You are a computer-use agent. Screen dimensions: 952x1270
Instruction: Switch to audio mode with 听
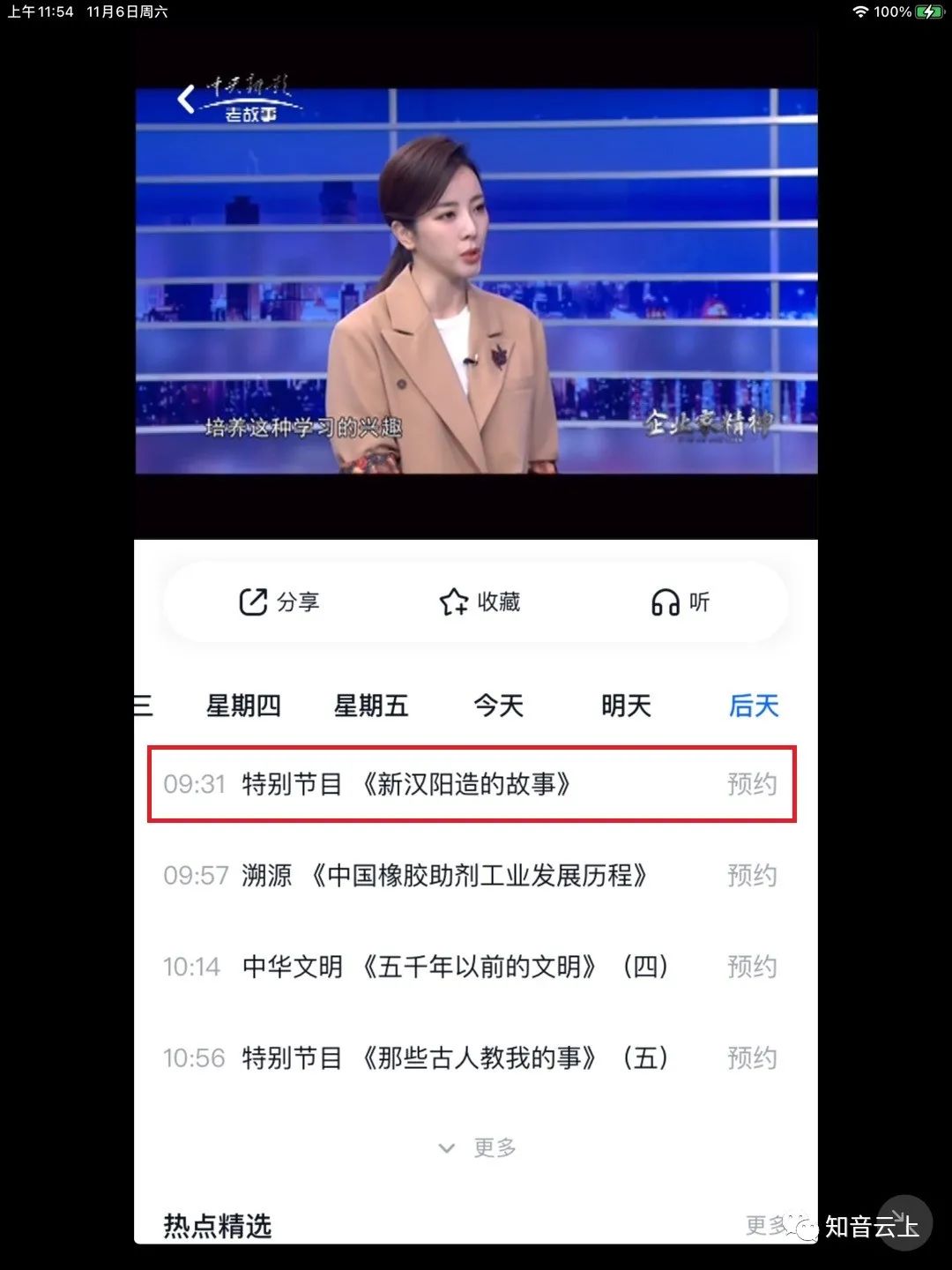click(680, 602)
